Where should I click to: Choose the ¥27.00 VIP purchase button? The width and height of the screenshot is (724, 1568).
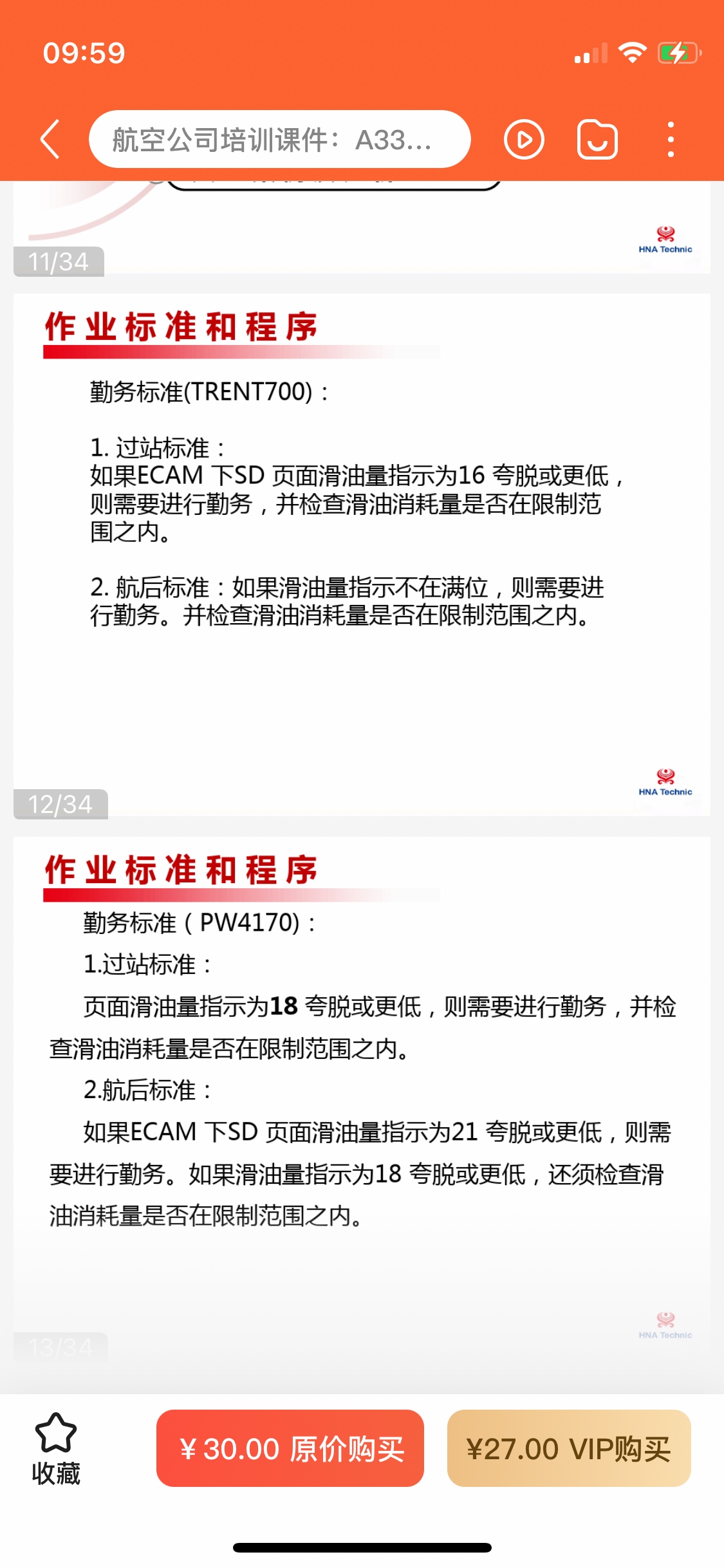pos(569,1448)
